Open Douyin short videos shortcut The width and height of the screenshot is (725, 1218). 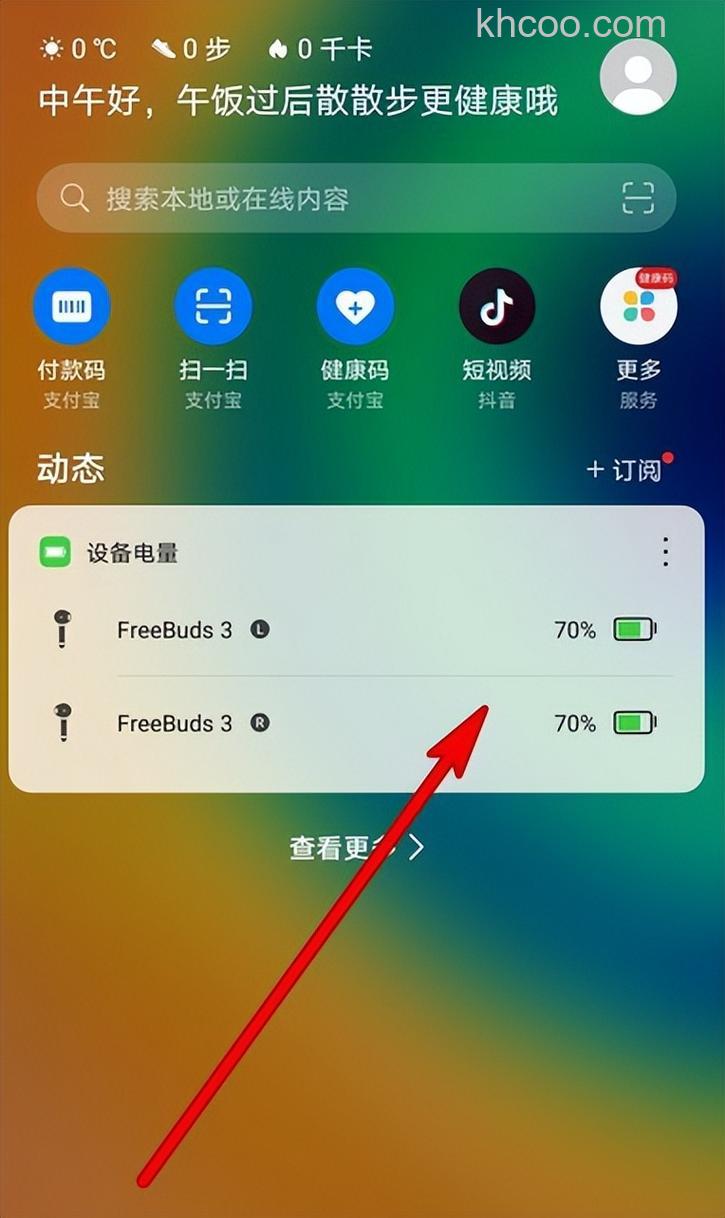click(496, 305)
